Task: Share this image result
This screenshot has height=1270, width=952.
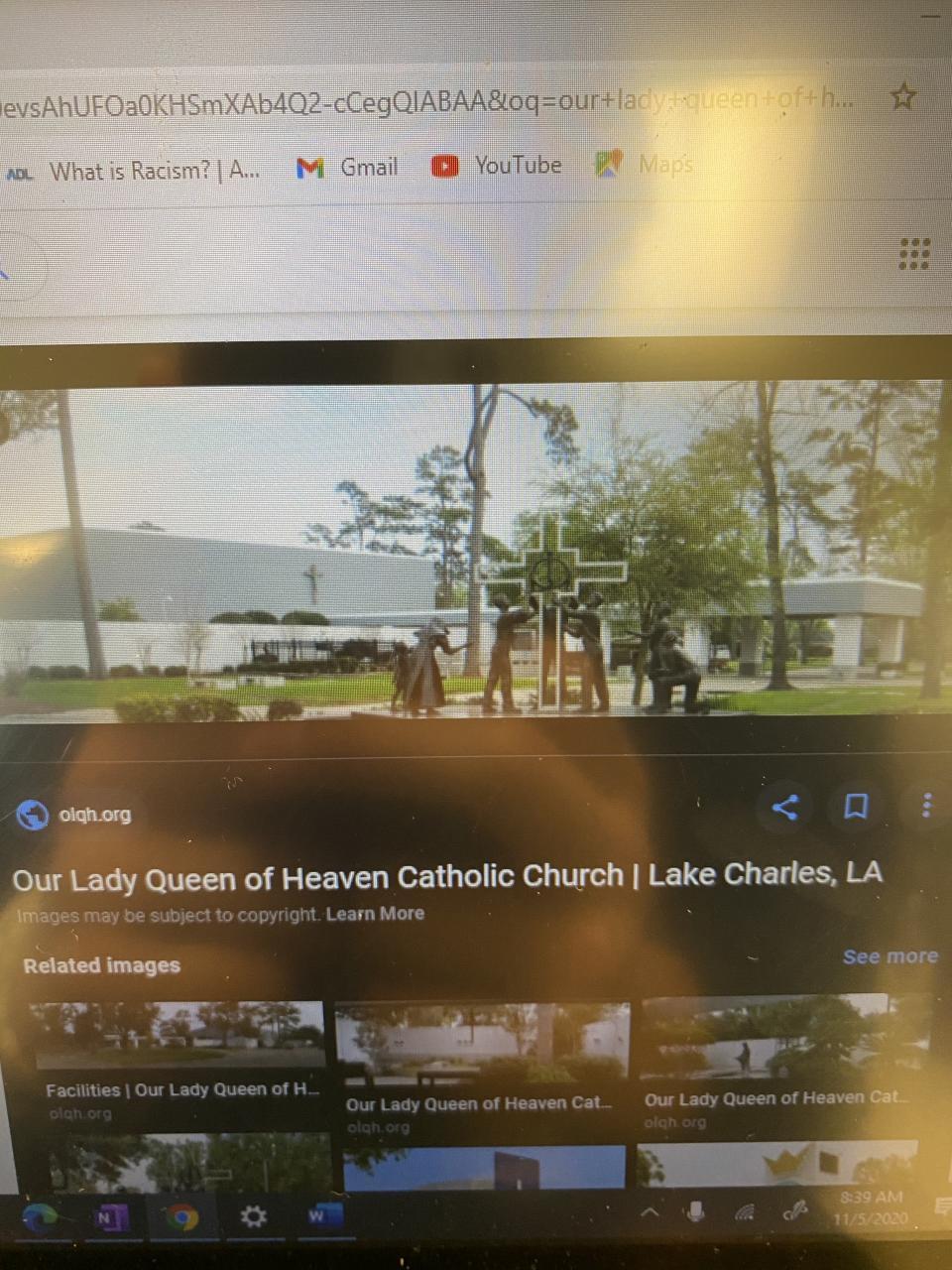Action: click(784, 807)
